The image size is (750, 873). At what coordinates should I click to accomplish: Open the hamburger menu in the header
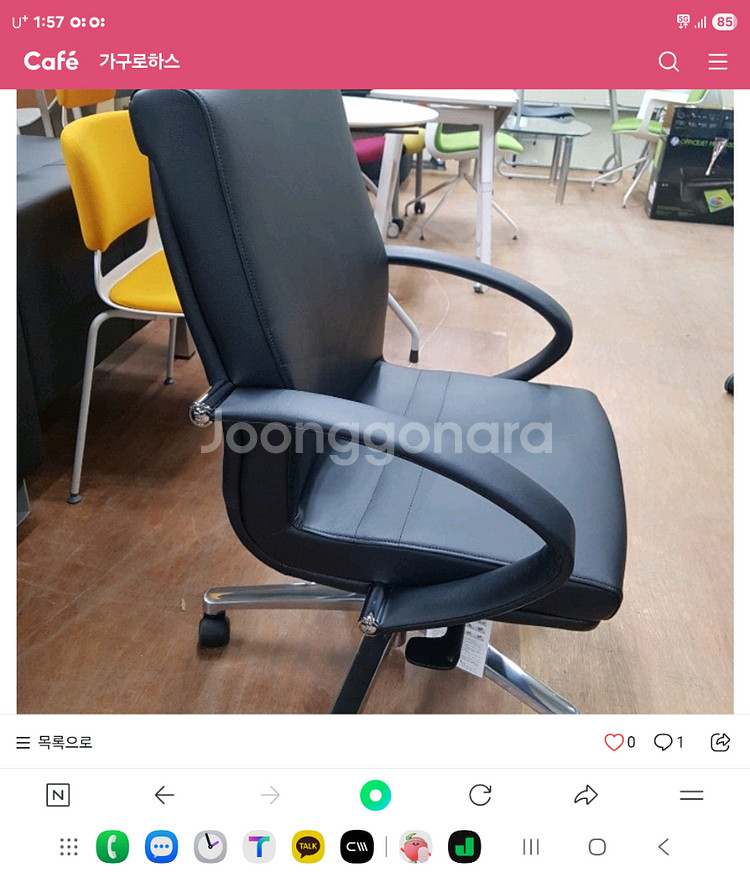(718, 62)
